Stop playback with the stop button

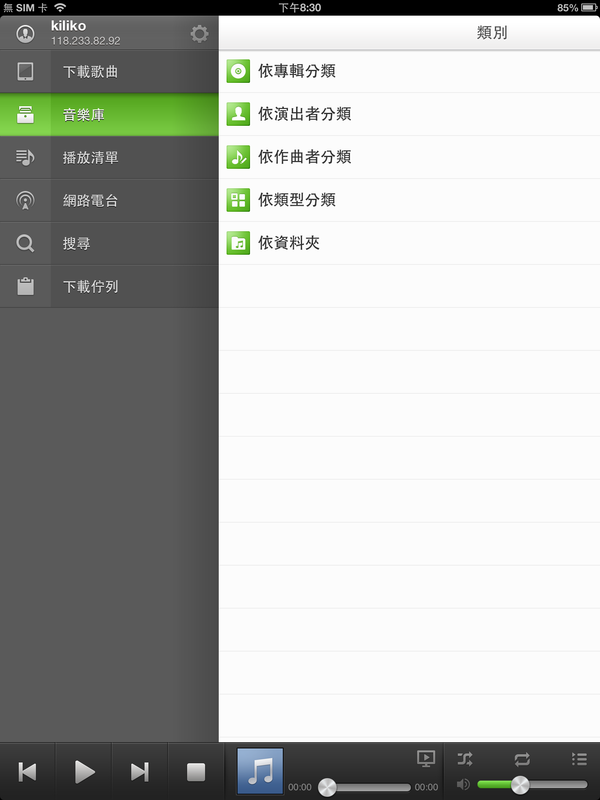(x=196, y=771)
